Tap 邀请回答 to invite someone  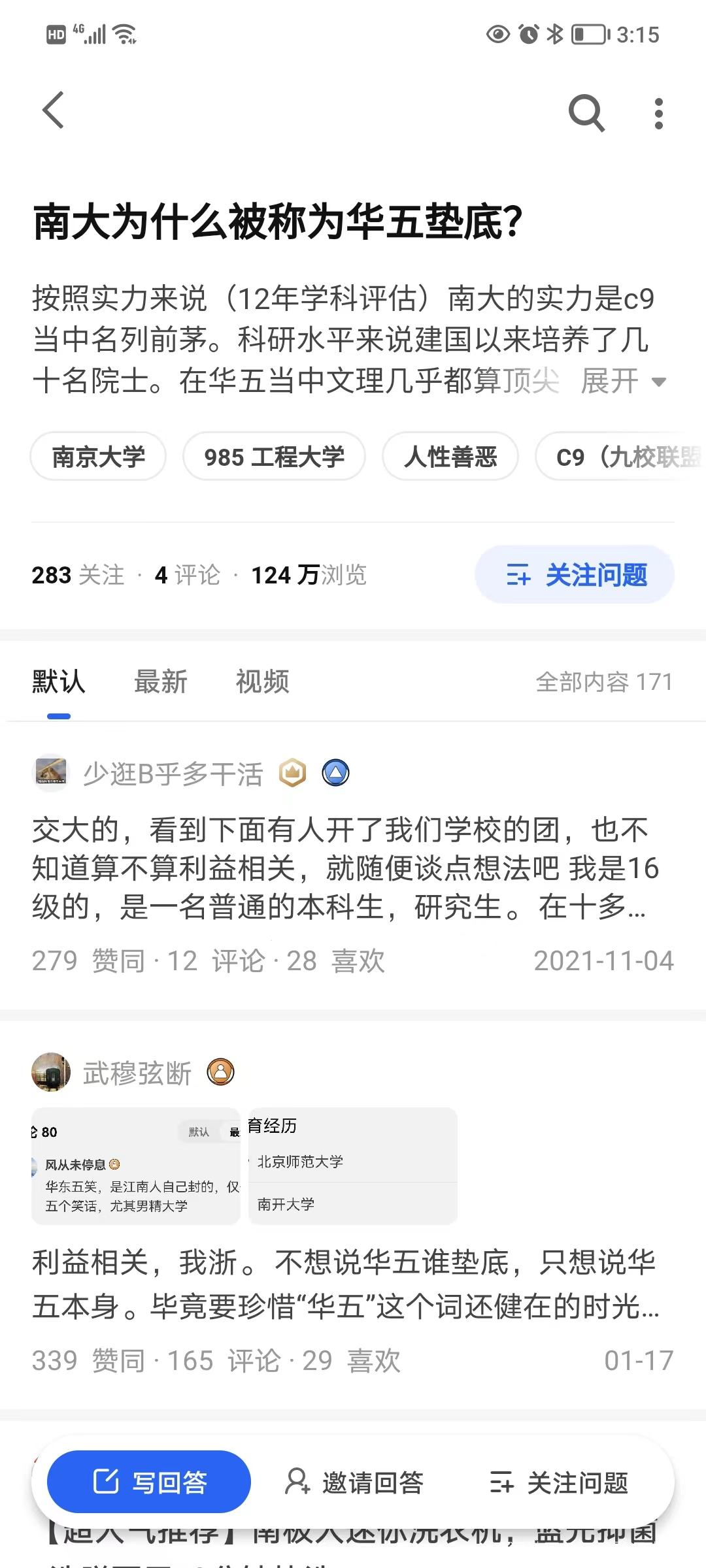354,1482
